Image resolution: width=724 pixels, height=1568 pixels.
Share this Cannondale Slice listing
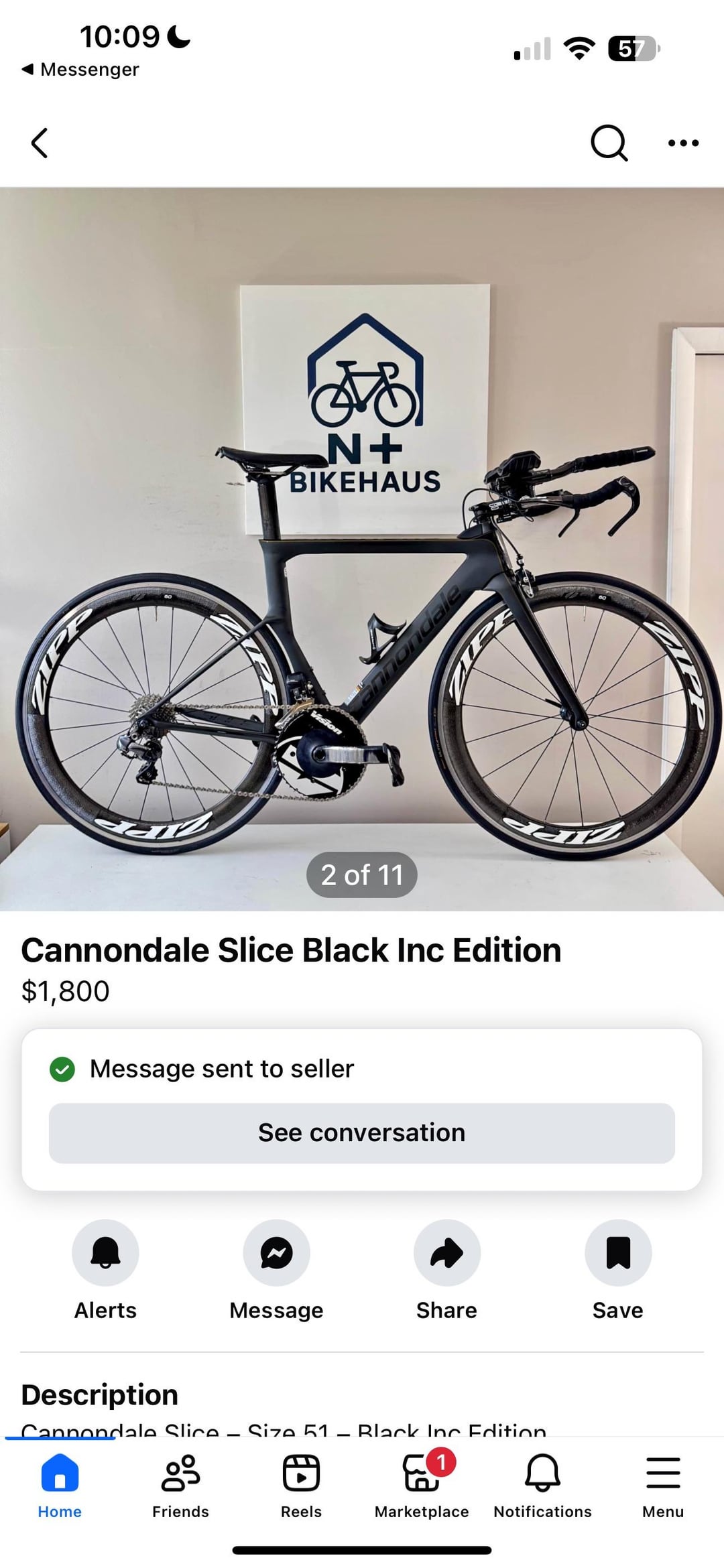pyautogui.click(x=446, y=1253)
